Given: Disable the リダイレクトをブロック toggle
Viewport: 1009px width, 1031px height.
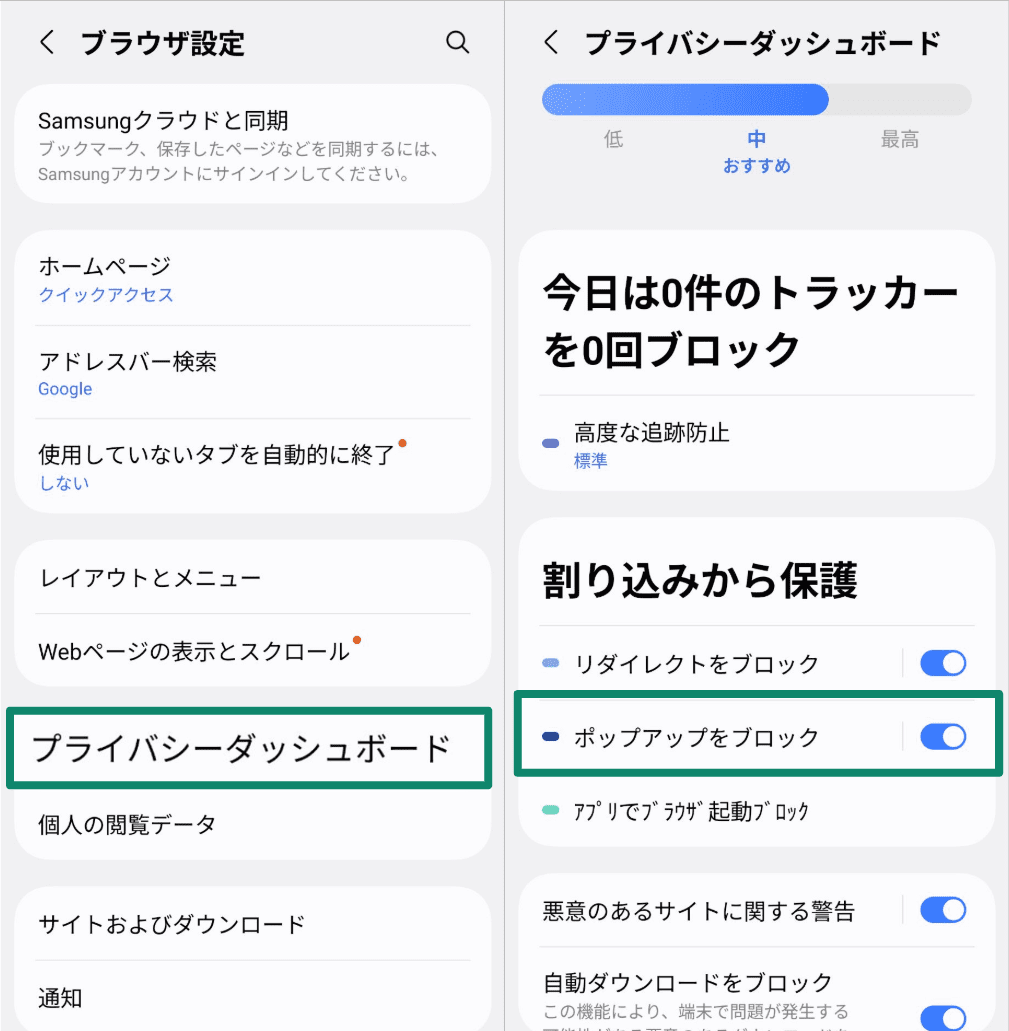Looking at the screenshot, I should [941, 662].
